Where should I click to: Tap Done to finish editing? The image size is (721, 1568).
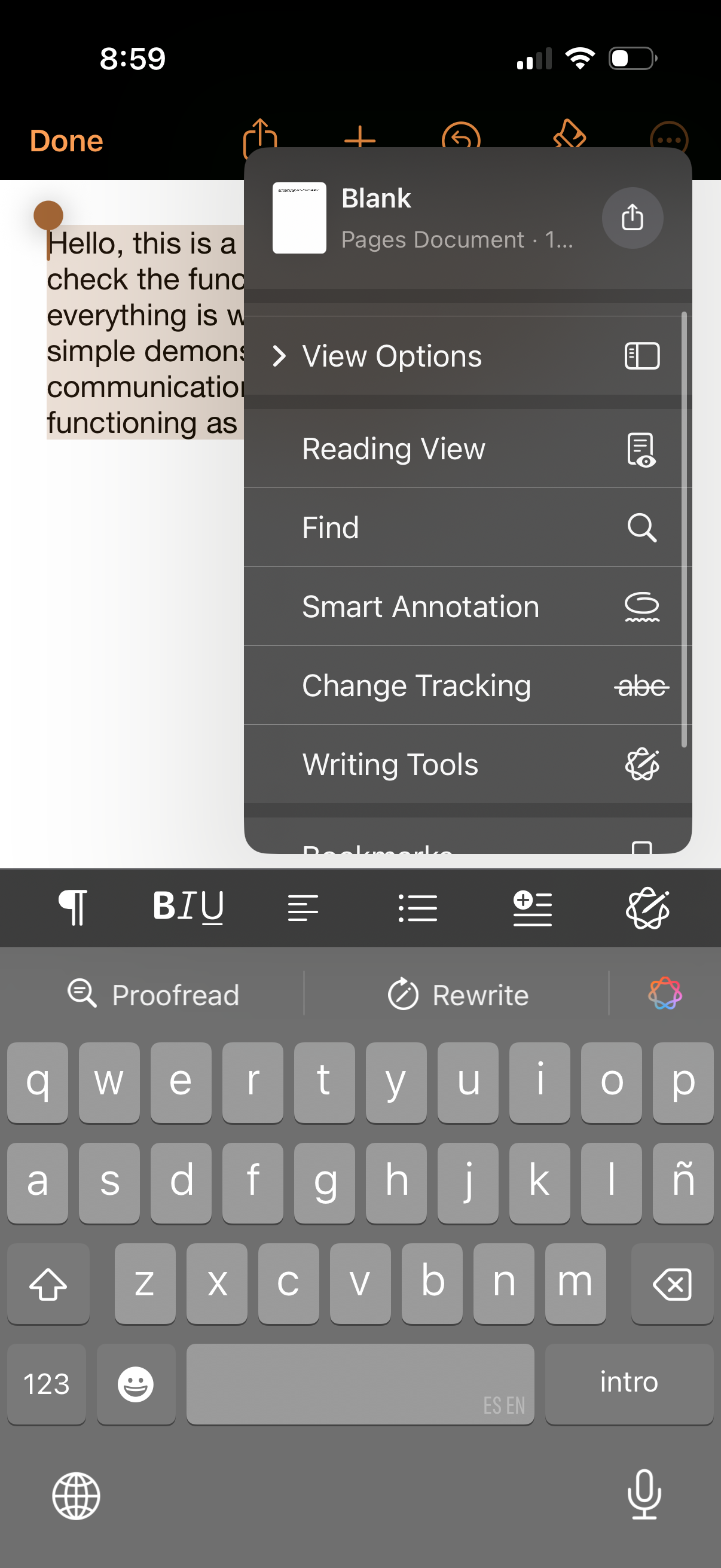pyautogui.click(x=66, y=141)
